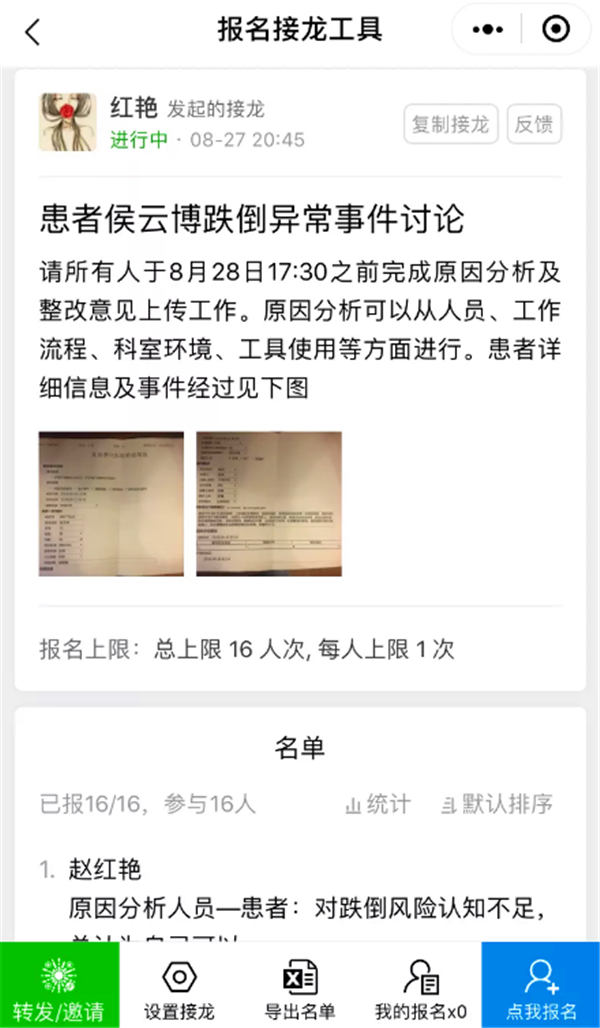The image size is (600, 1028).
Task: Go back using the top-left arrow
Action: [33, 31]
